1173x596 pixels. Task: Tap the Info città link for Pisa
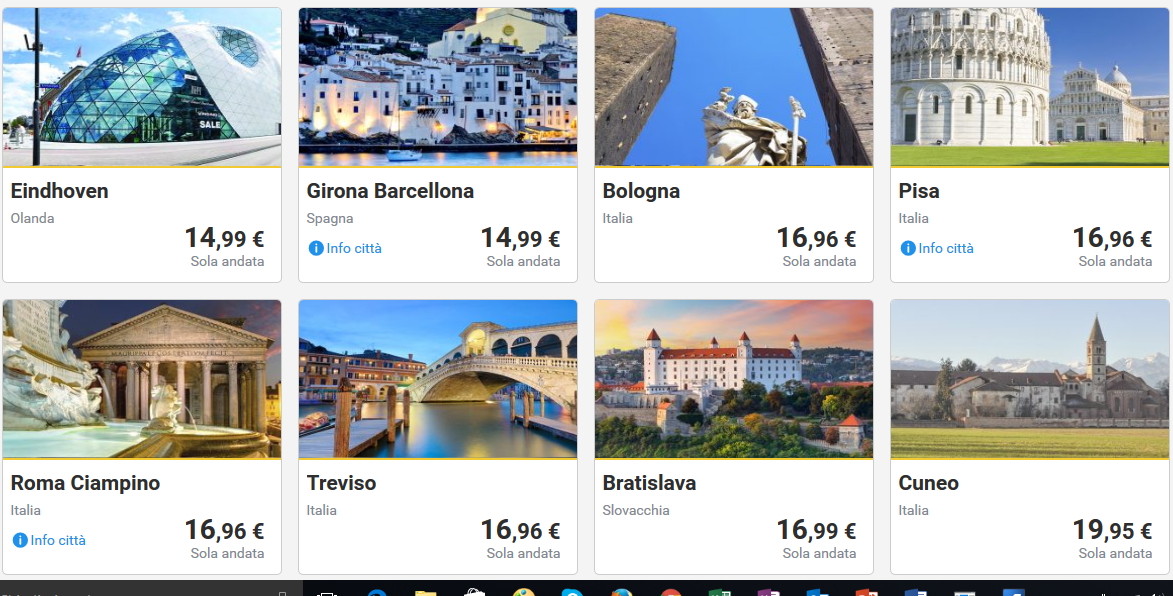click(938, 248)
